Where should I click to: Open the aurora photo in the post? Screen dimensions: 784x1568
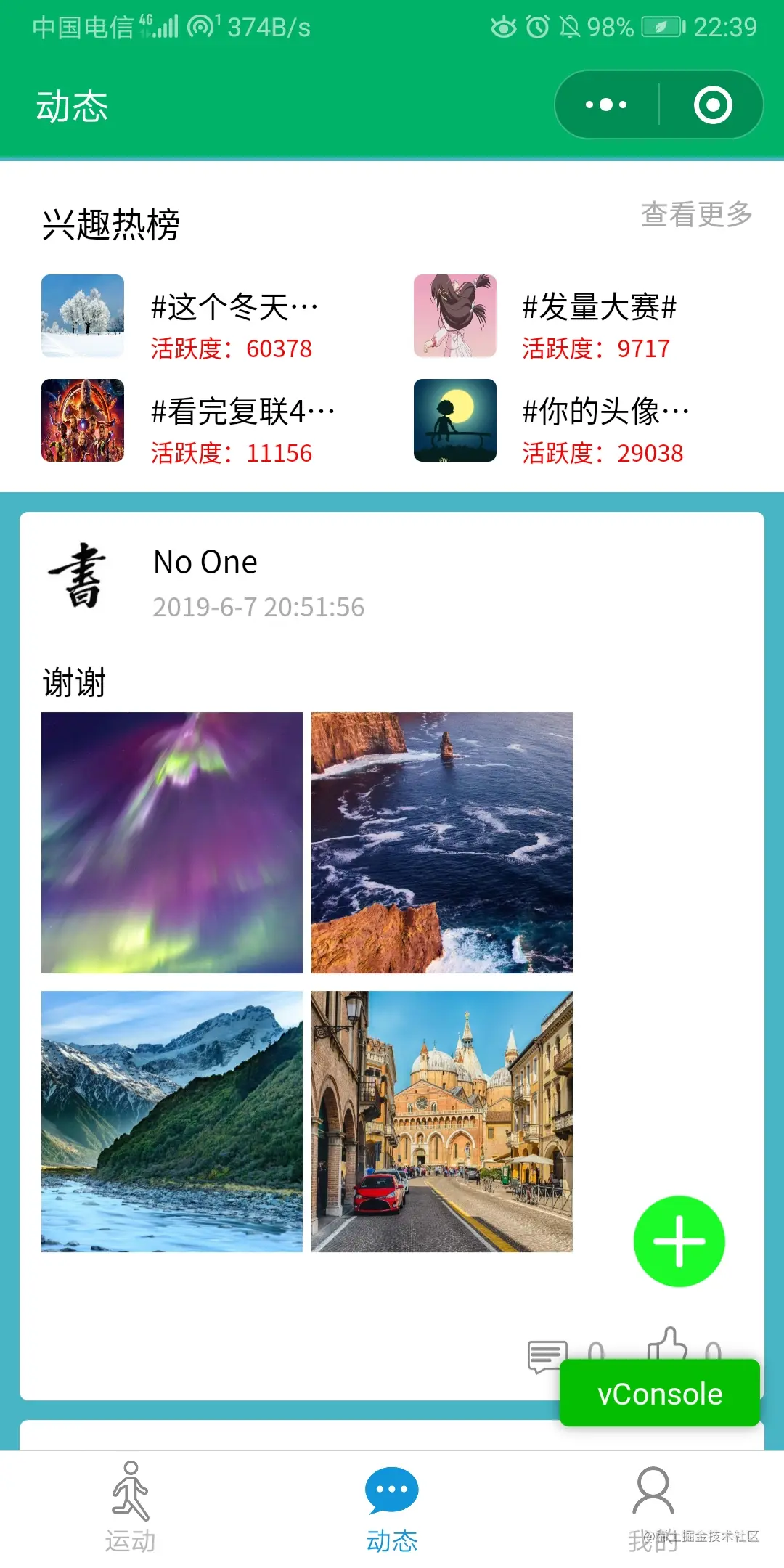tap(172, 842)
